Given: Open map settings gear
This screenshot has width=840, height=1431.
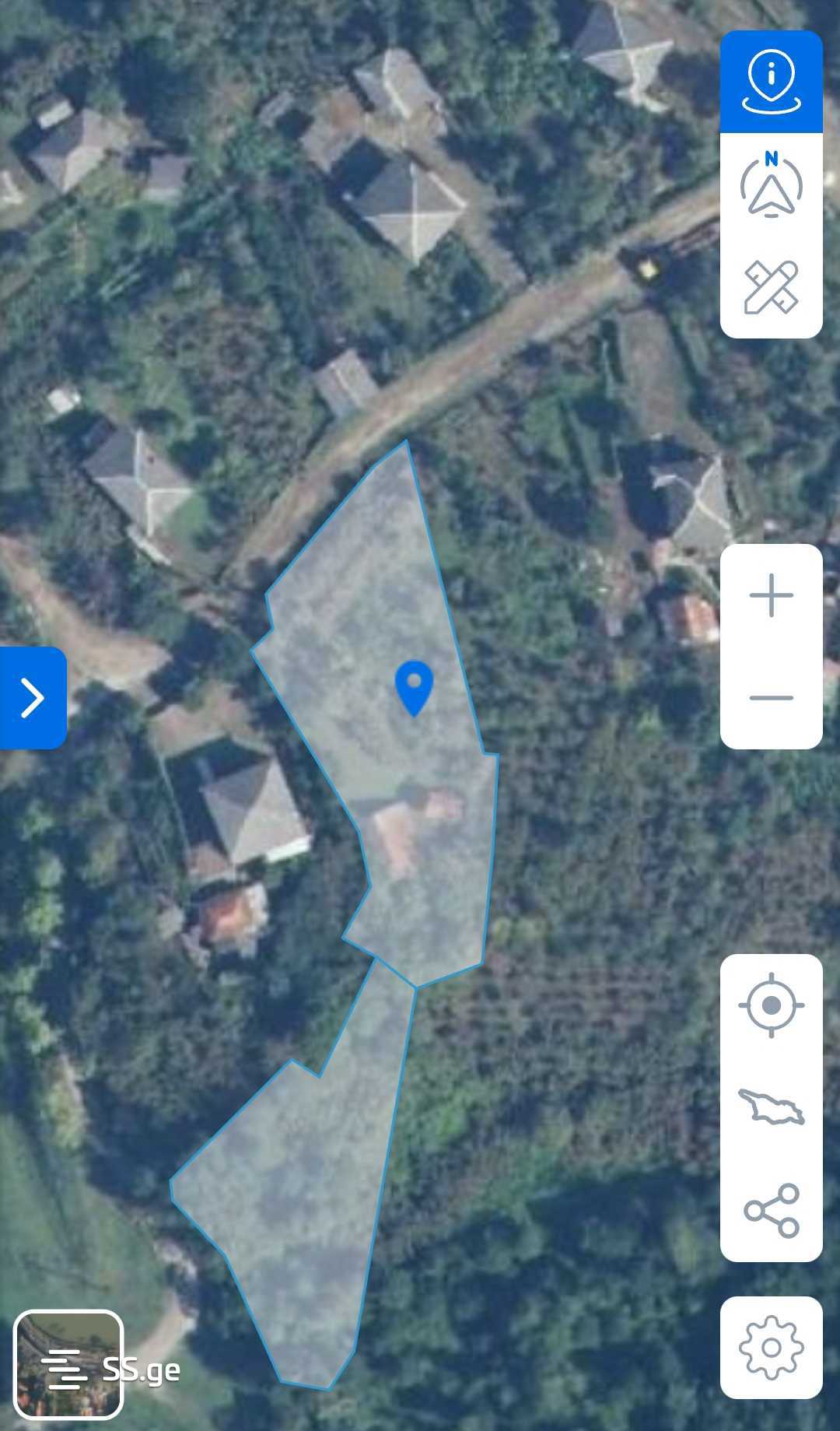Looking at the screenshot, I should 771,1347.
